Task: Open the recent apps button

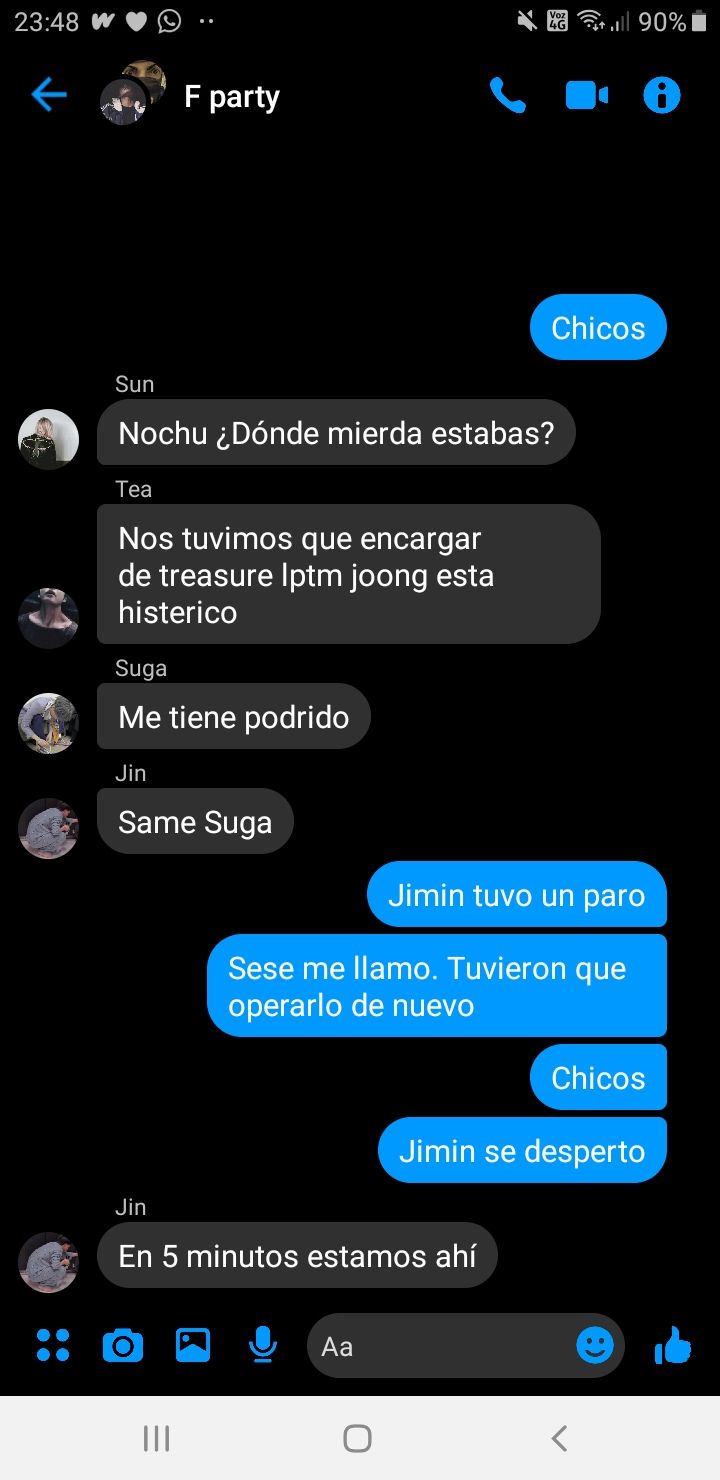Action: point(156,1438)
